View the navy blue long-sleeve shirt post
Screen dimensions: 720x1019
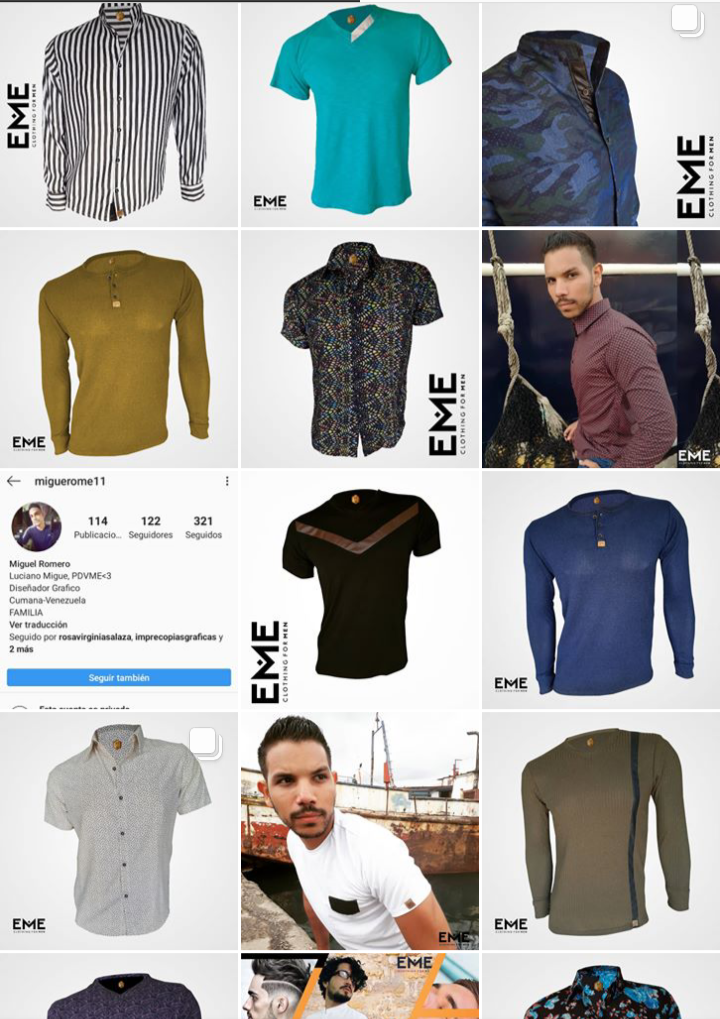(x=600, y=590)
